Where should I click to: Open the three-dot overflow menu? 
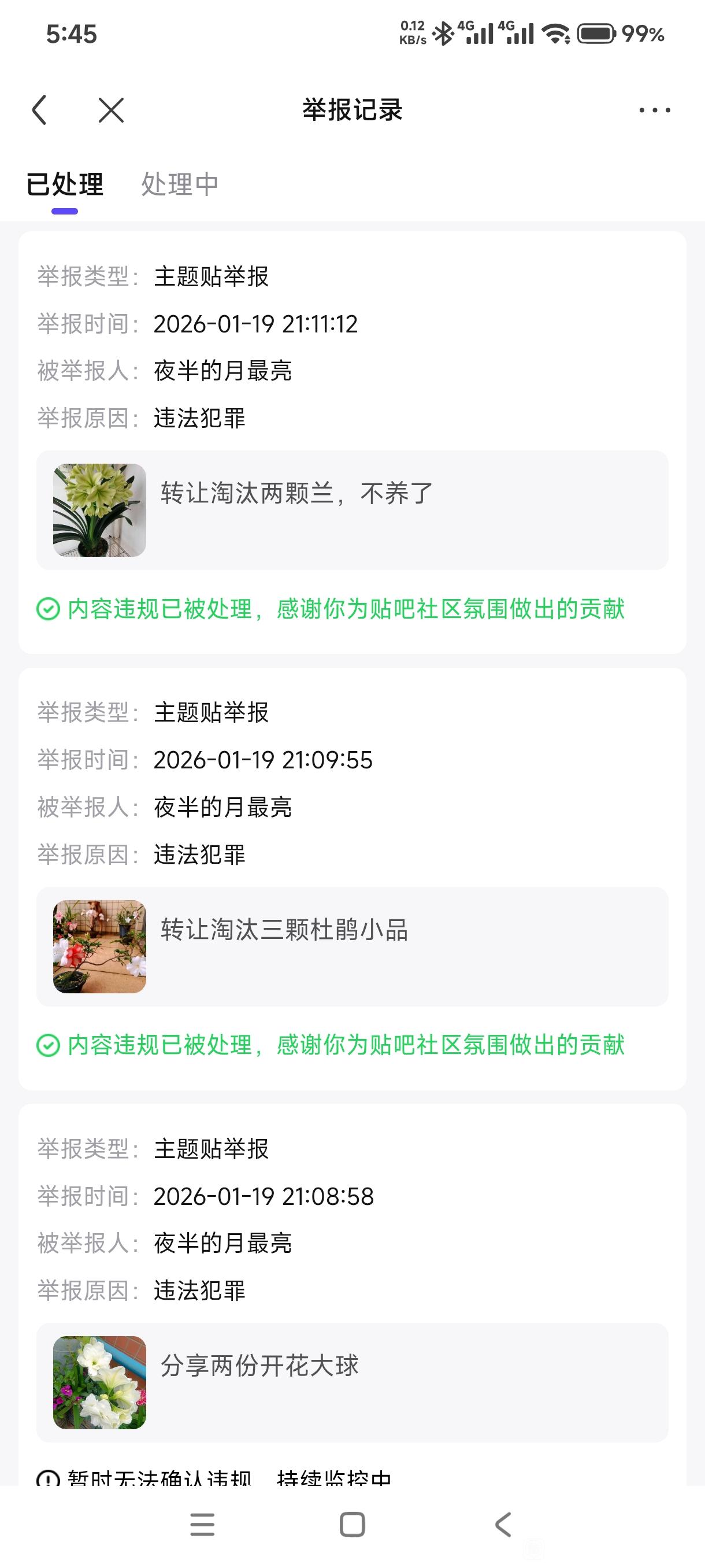[655, 110]
